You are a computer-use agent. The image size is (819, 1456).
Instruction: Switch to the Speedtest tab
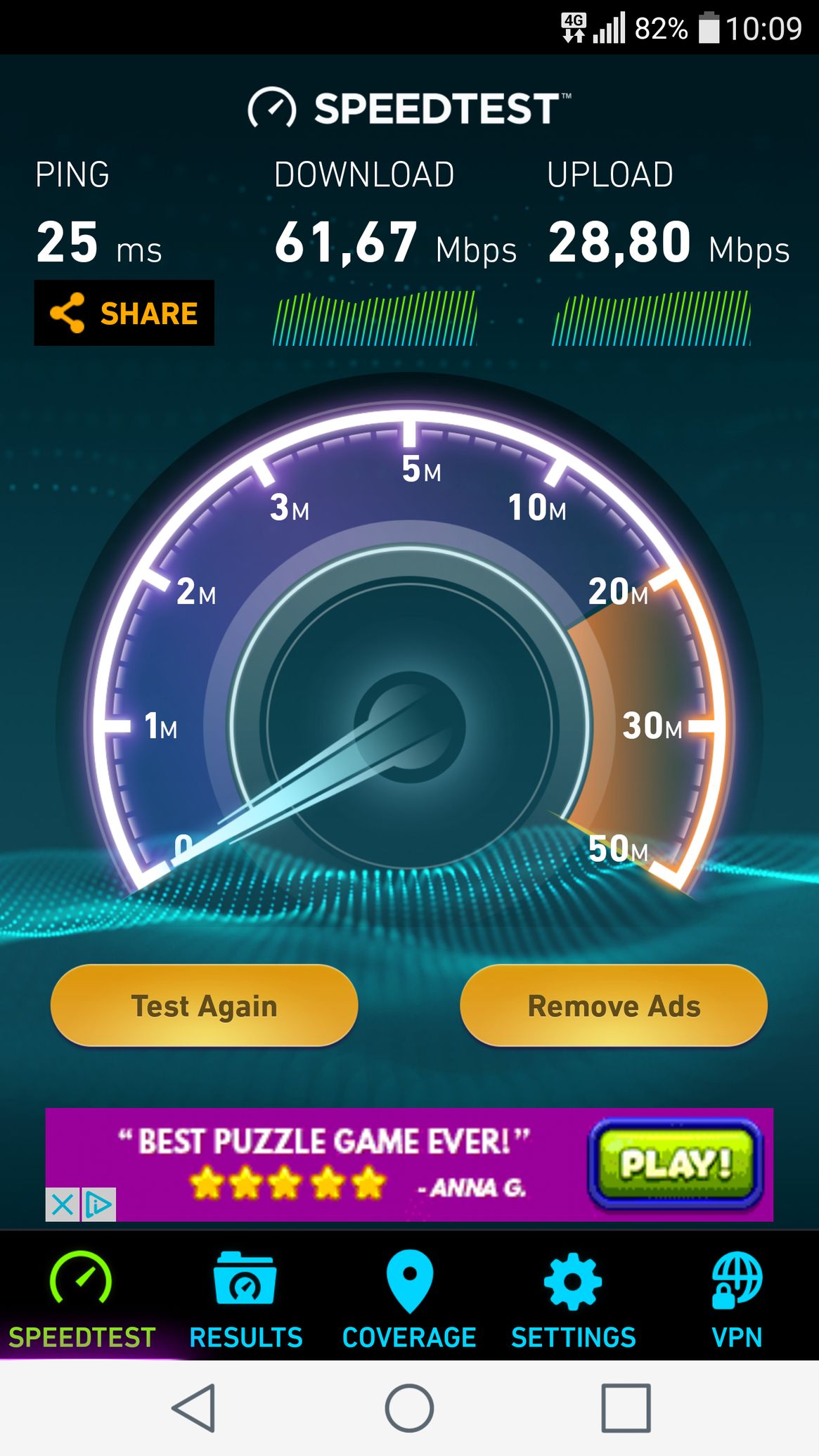click(82, 1299)
